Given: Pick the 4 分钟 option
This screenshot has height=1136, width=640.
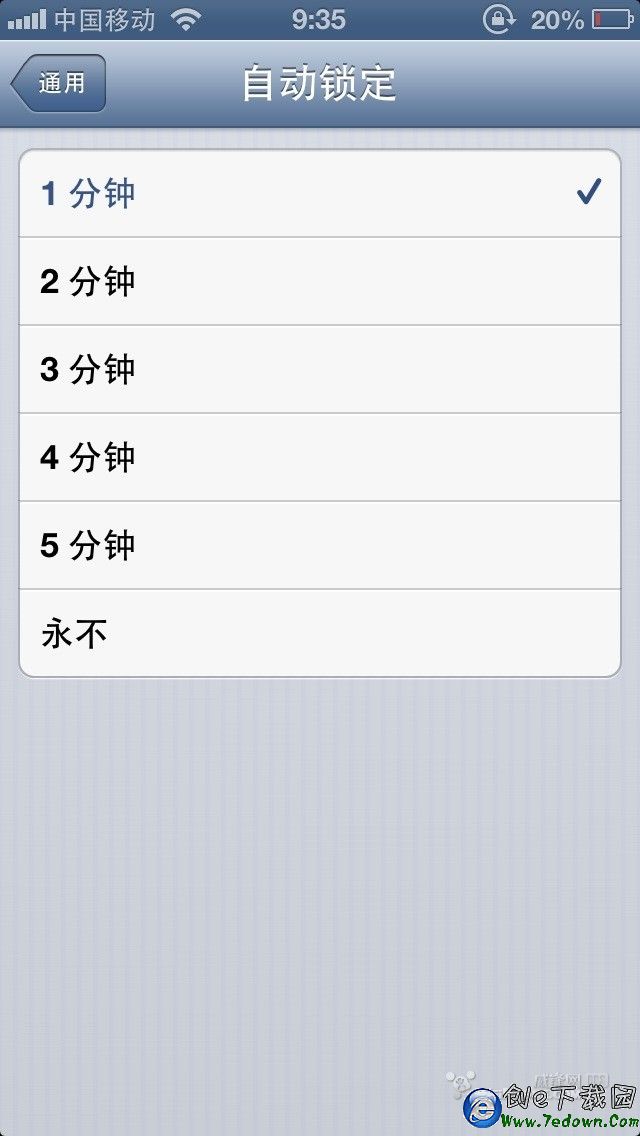Looking at the screenshot, I should [320, 458].
